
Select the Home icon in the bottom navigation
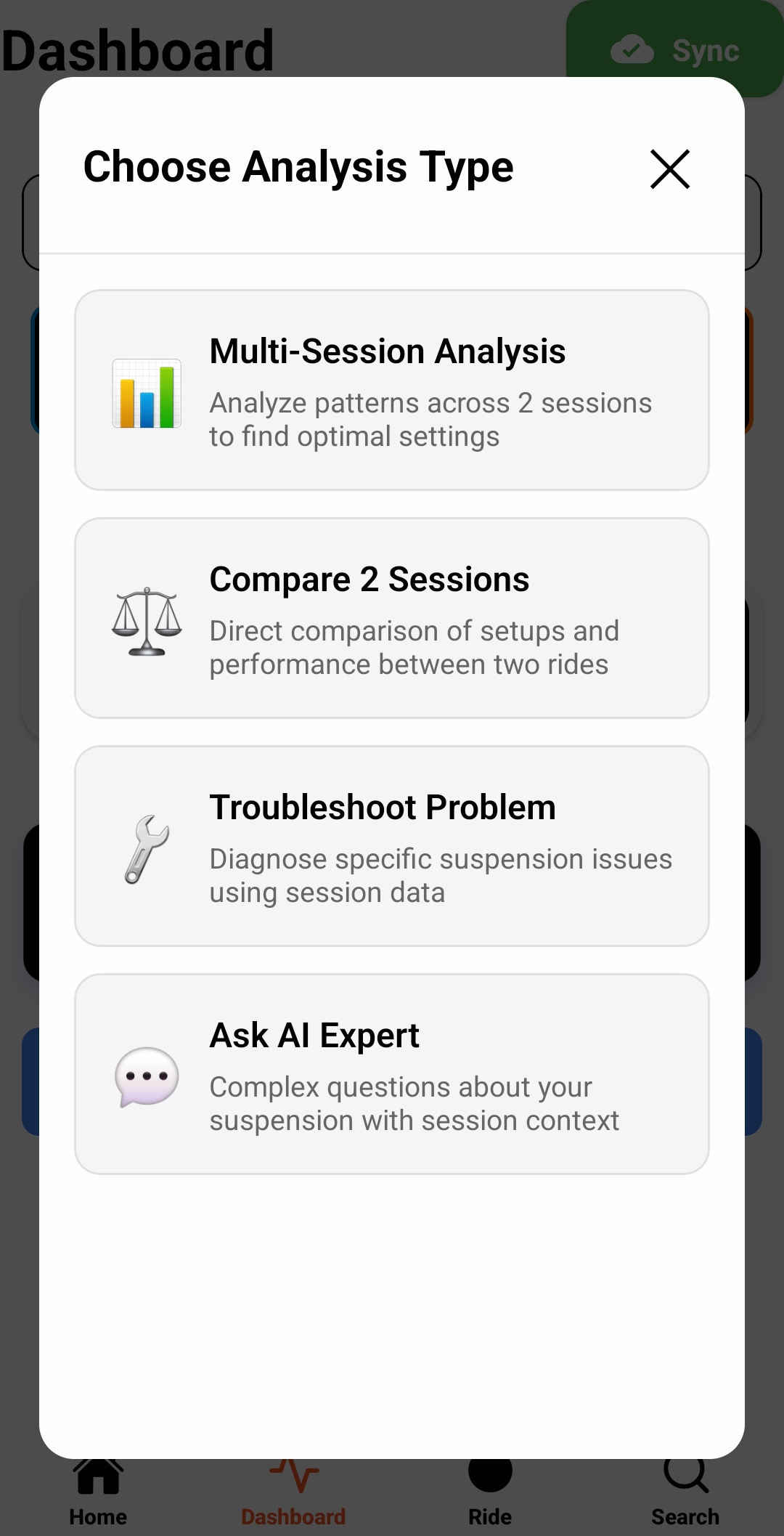(x=98, y=1476)
